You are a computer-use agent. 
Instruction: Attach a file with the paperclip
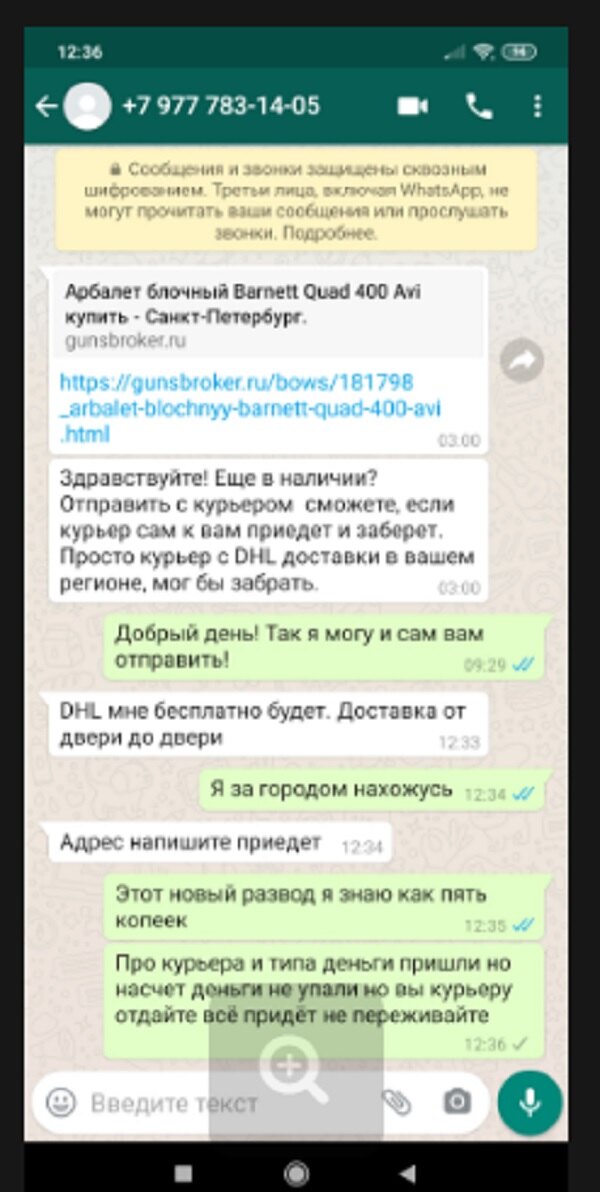(x=397, y=1102)
